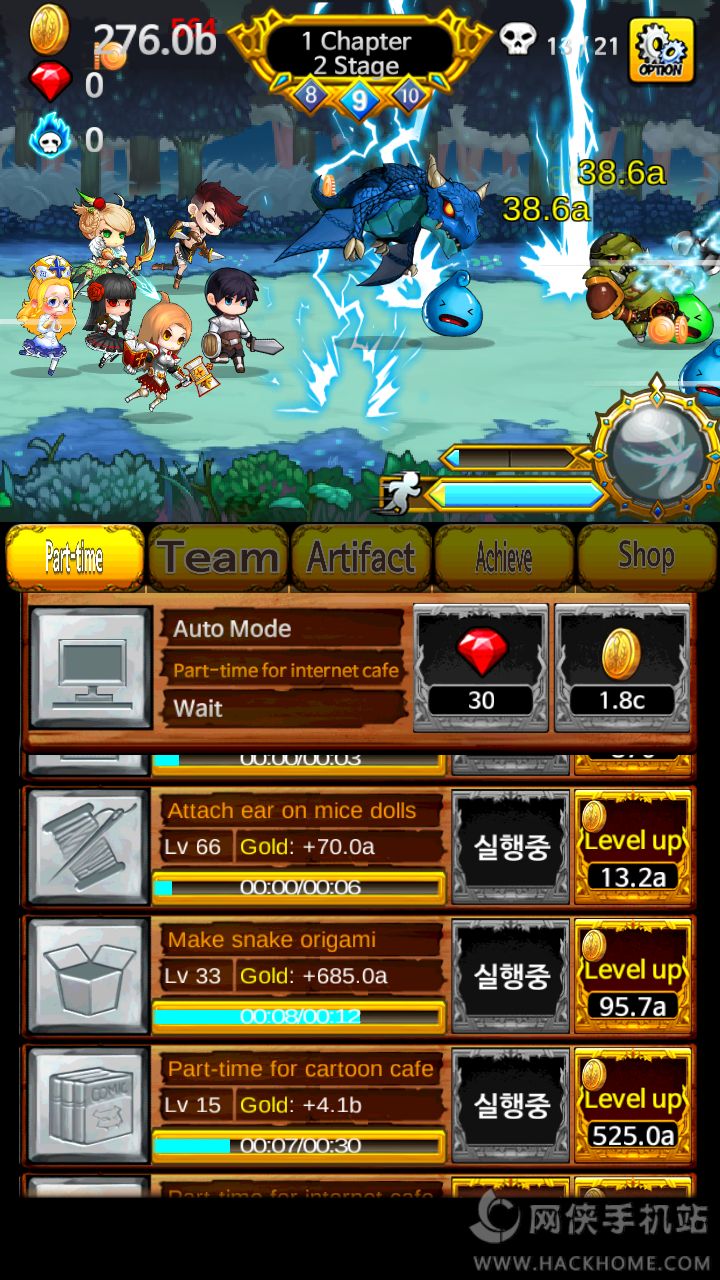
Task: Switch to the Artifact tab
Action: pyautogui.click(x=361, y=558)
